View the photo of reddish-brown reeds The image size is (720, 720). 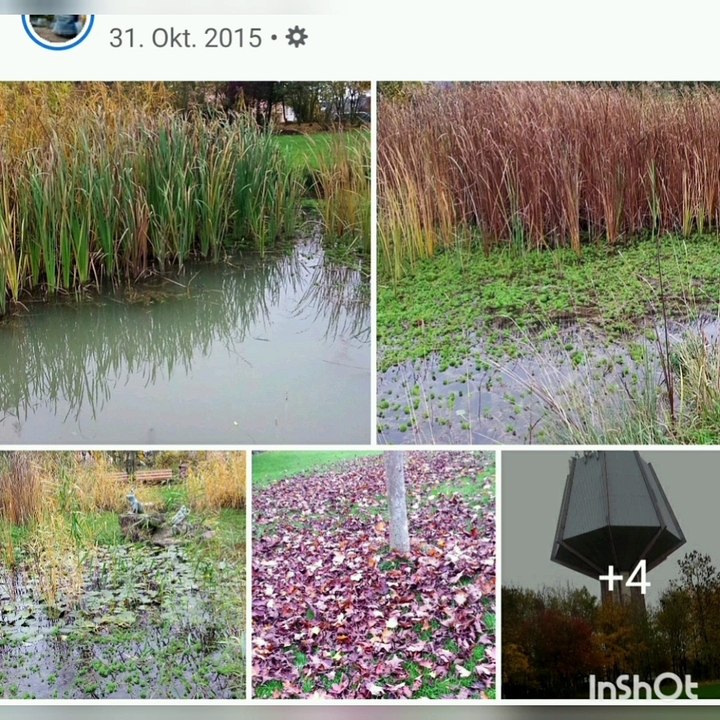tap(548, 262)
